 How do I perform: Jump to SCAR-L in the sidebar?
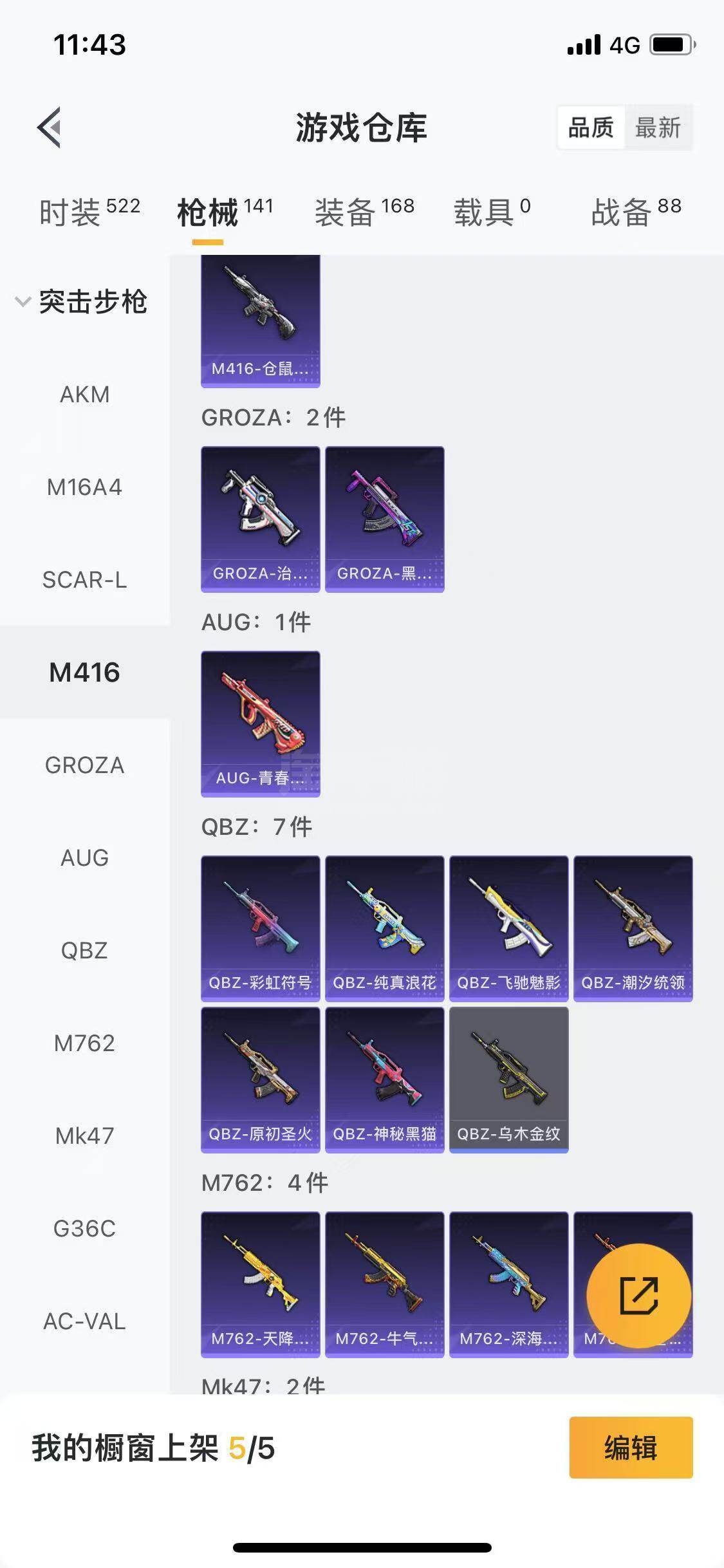(85, 579)
